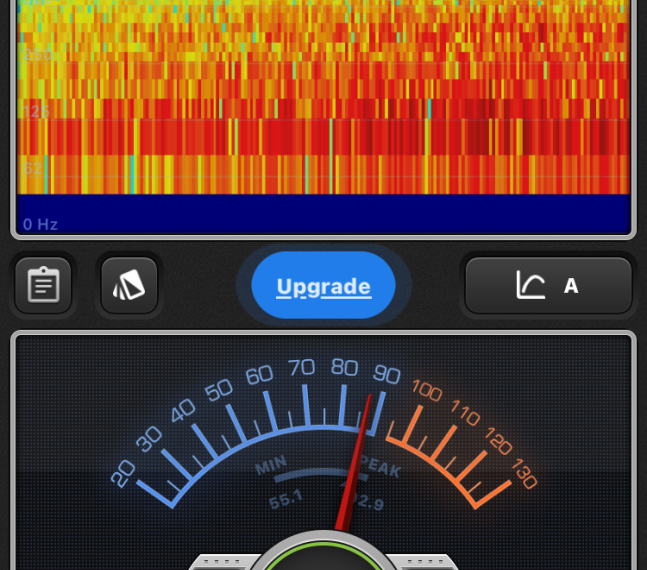
Task: Tap the Upgrade button
Action: click(x=323, y=286)
